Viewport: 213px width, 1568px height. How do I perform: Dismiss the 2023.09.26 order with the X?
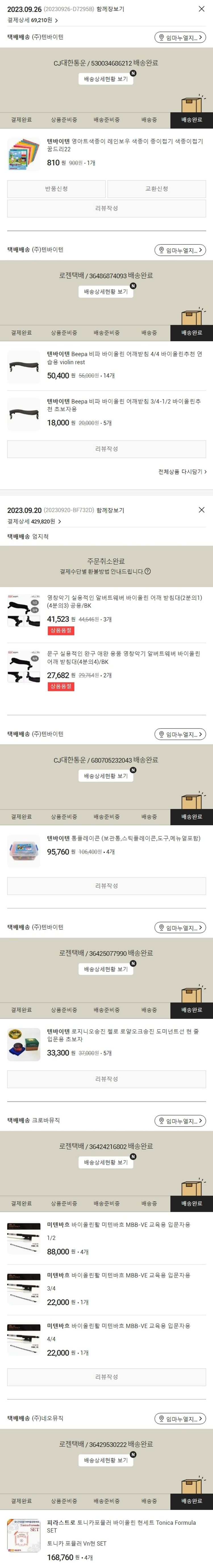coord(201,9)
